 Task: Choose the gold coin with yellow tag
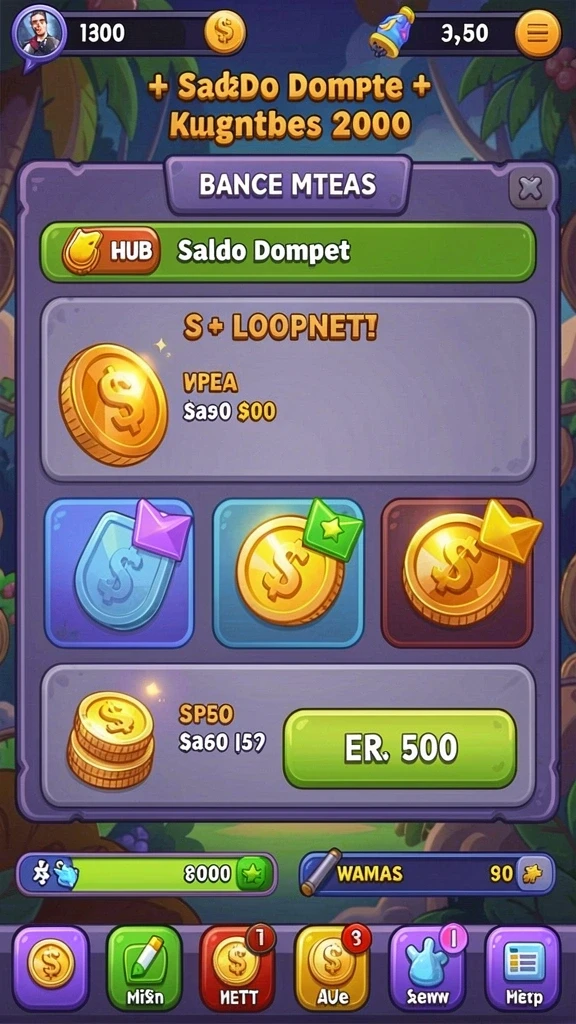[x=457, y=573]
